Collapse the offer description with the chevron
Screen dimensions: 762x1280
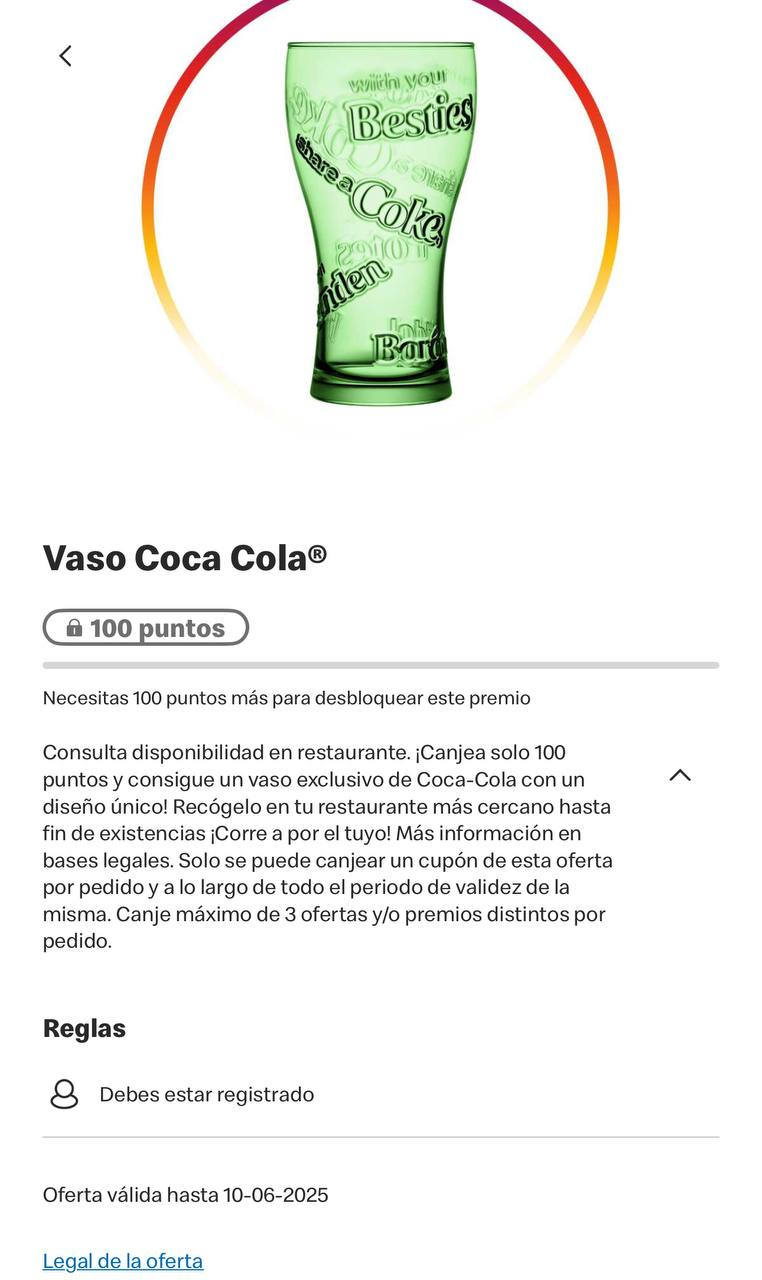point(680,775)
